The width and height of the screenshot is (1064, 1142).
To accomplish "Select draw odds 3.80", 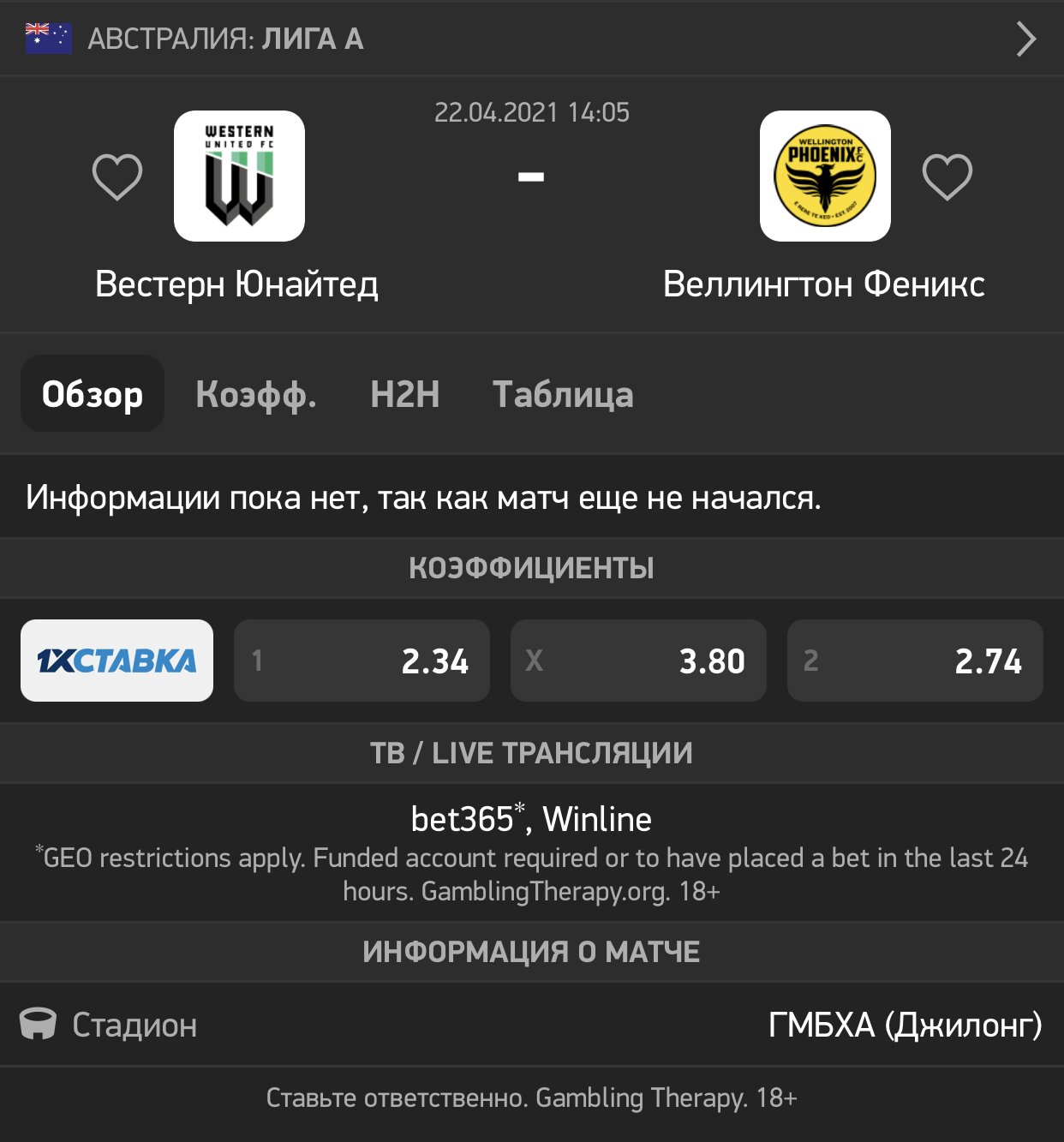I will coord(638,661).
